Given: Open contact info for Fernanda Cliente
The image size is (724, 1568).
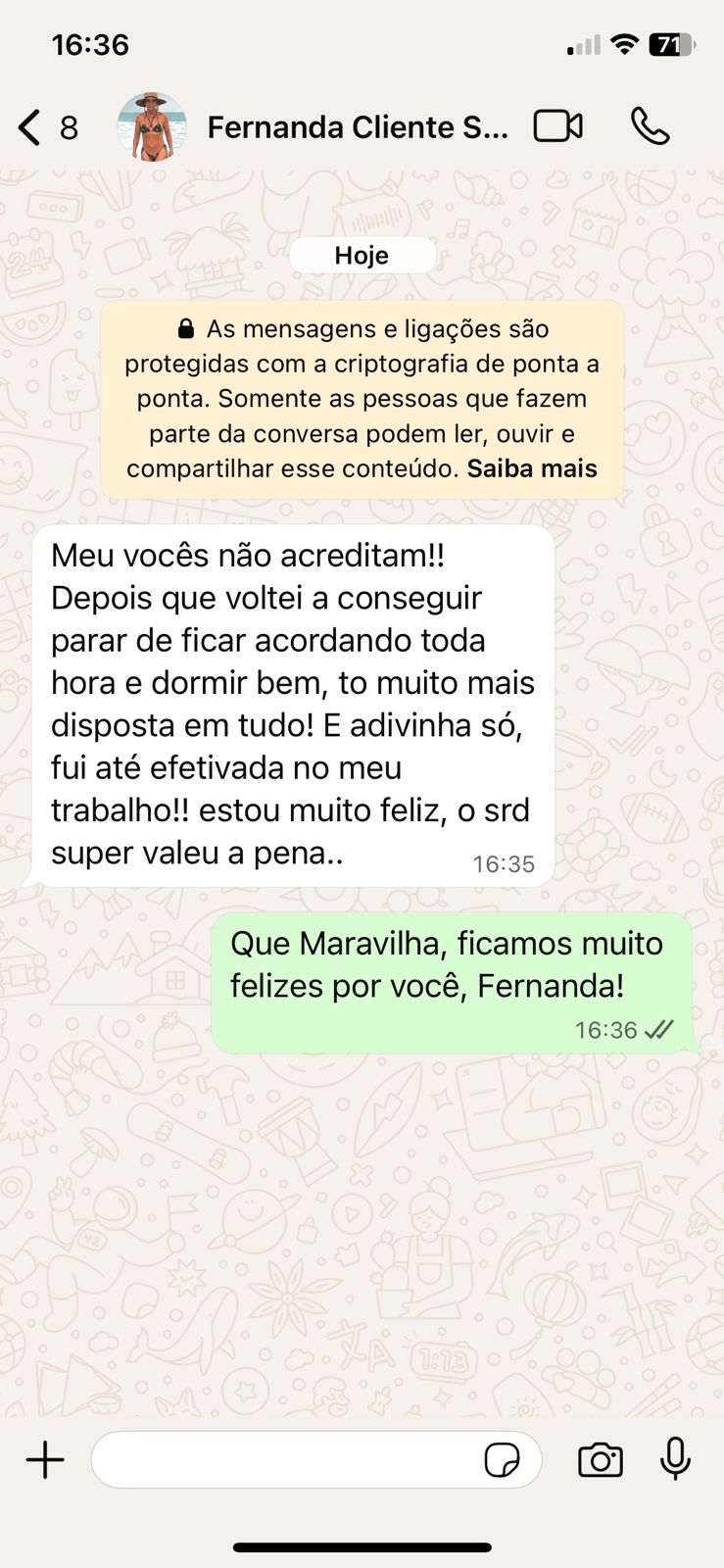Looking at the screenshot, I should 358,127.
